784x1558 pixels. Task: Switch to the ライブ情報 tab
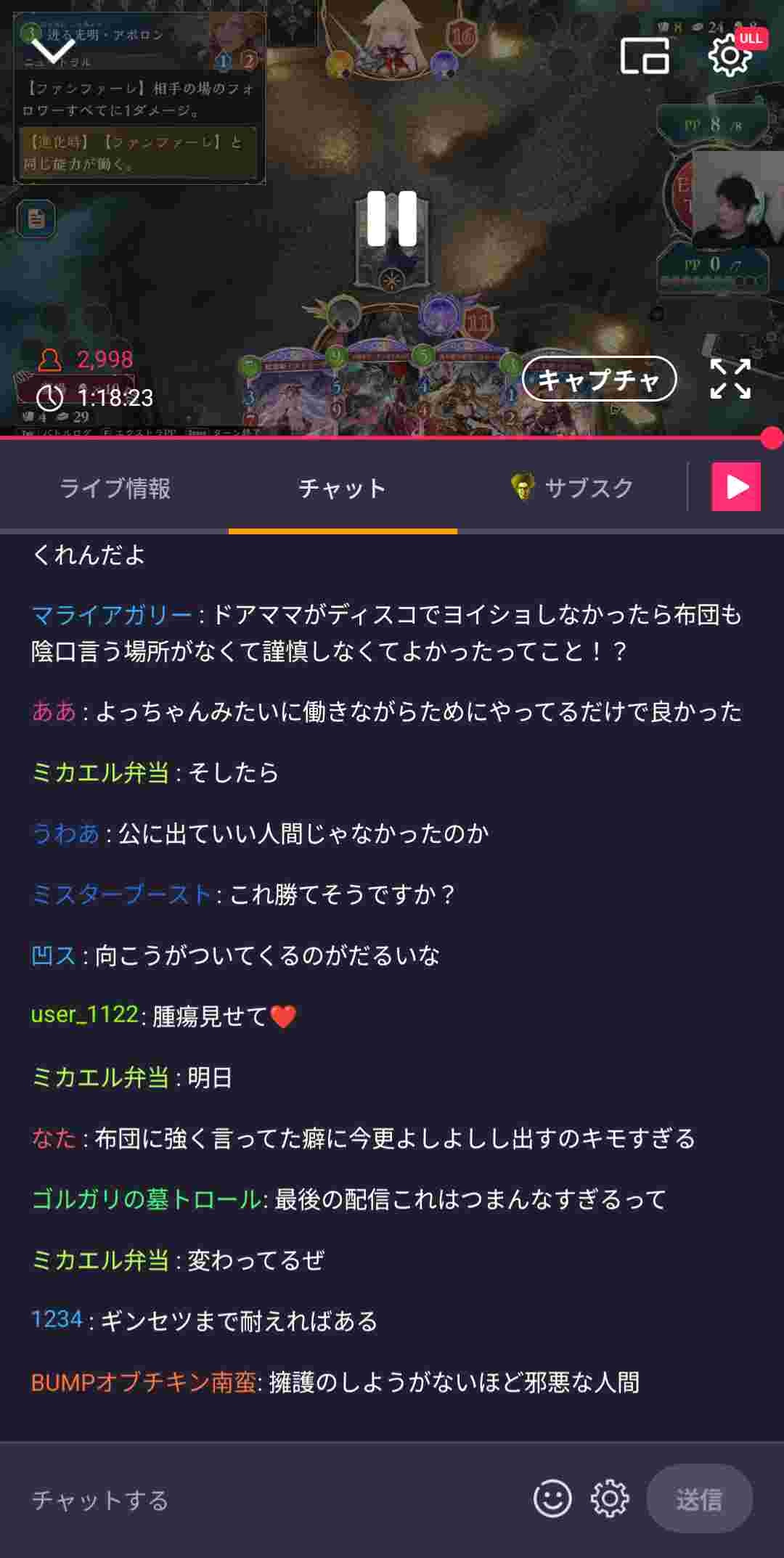click(x=115, y=488)
